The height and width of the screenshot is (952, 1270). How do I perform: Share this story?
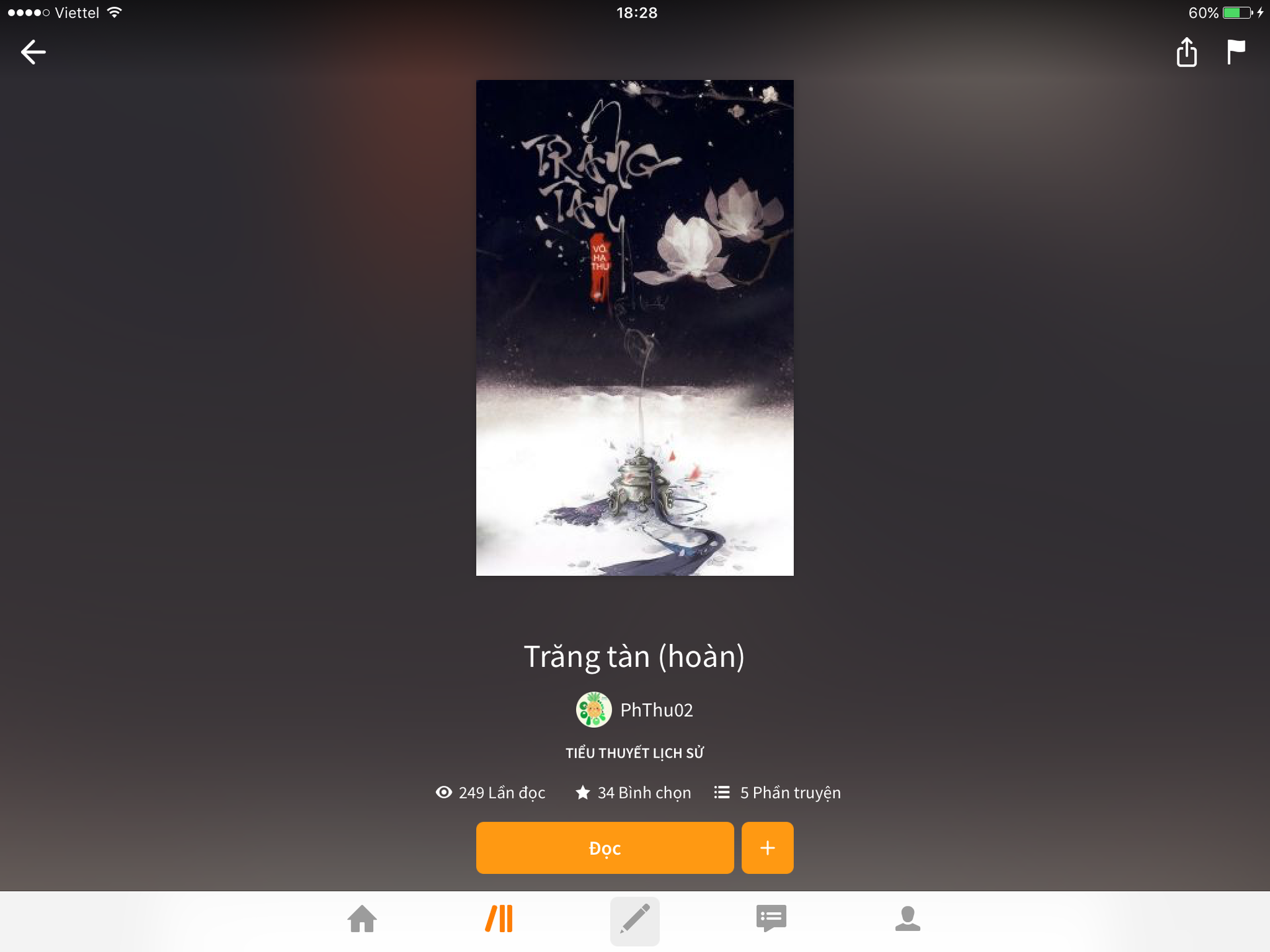(x=1187, y=52)
